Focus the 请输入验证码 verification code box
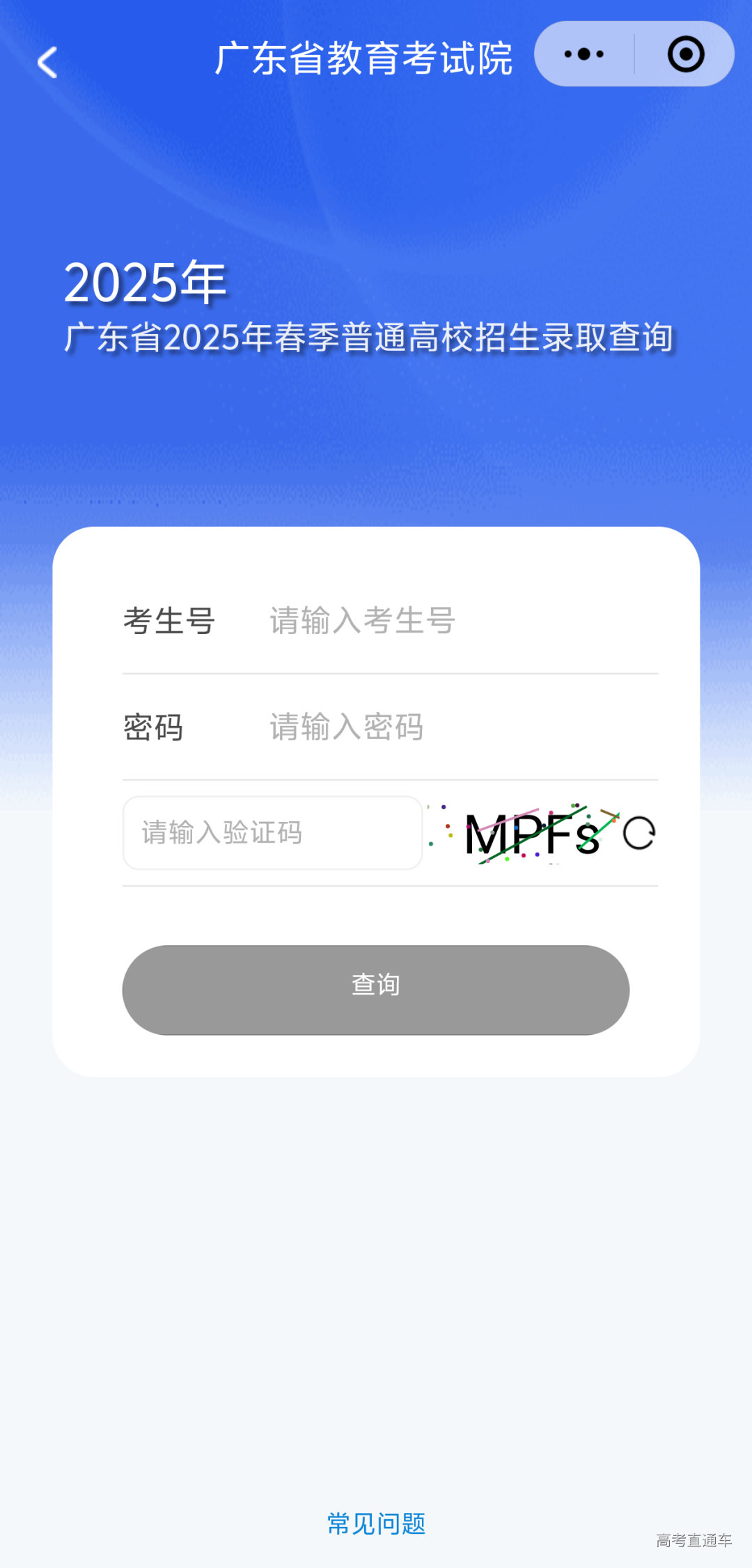Image resolution: width=752 pixels, height=1568 pixels. tap(272, 832)
